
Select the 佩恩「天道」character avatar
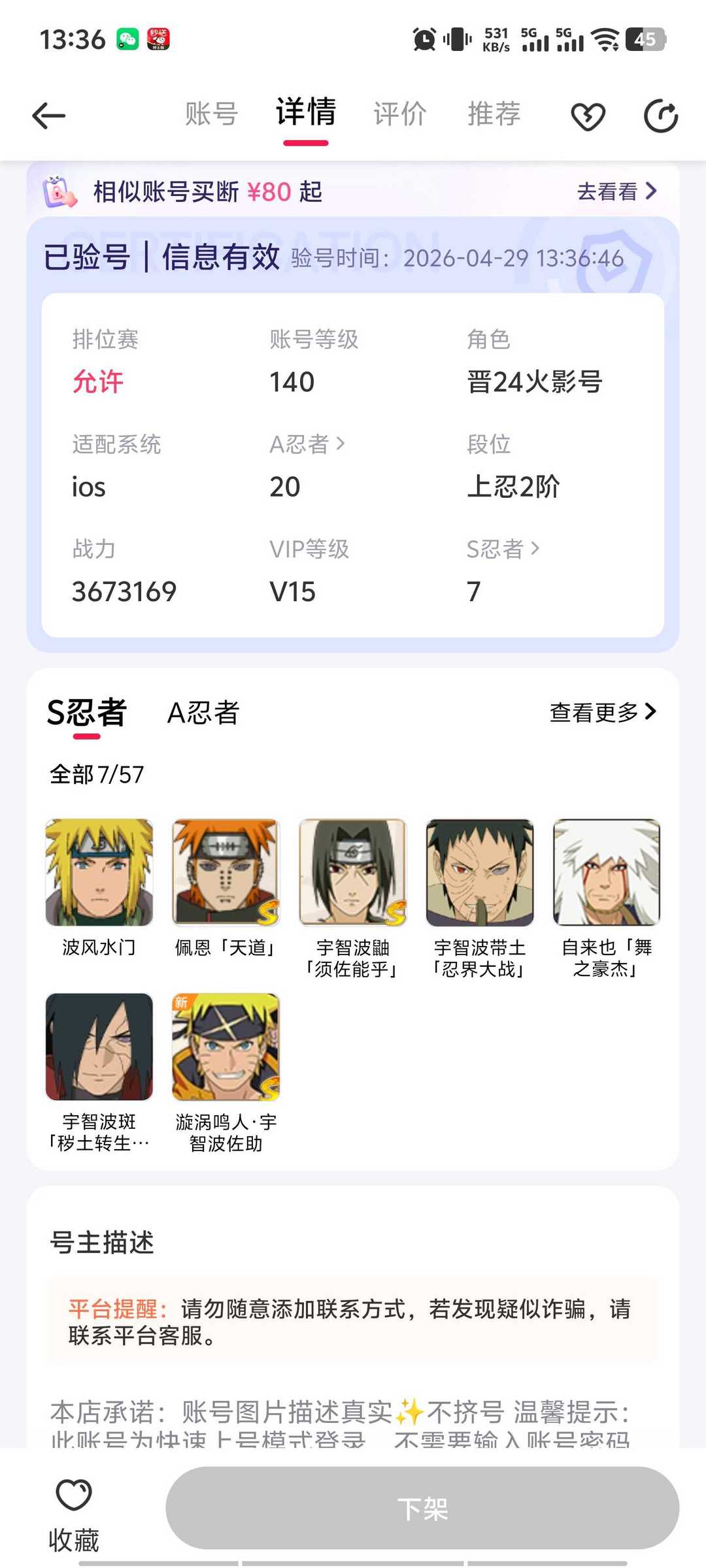click(226, 872)
